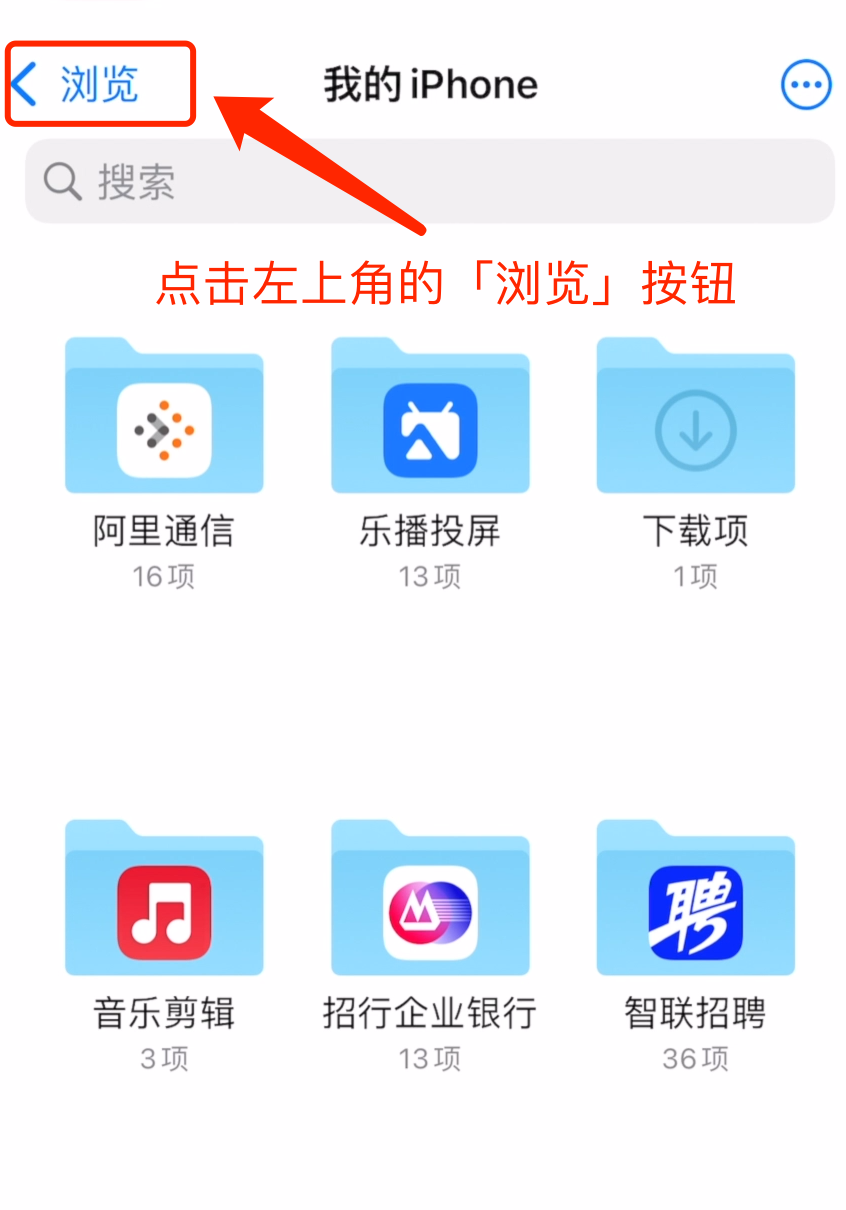This screenshot has height=1210, width=846.
Task: Open the 招行企业银行 folder
Action: [x=430, y=902]
